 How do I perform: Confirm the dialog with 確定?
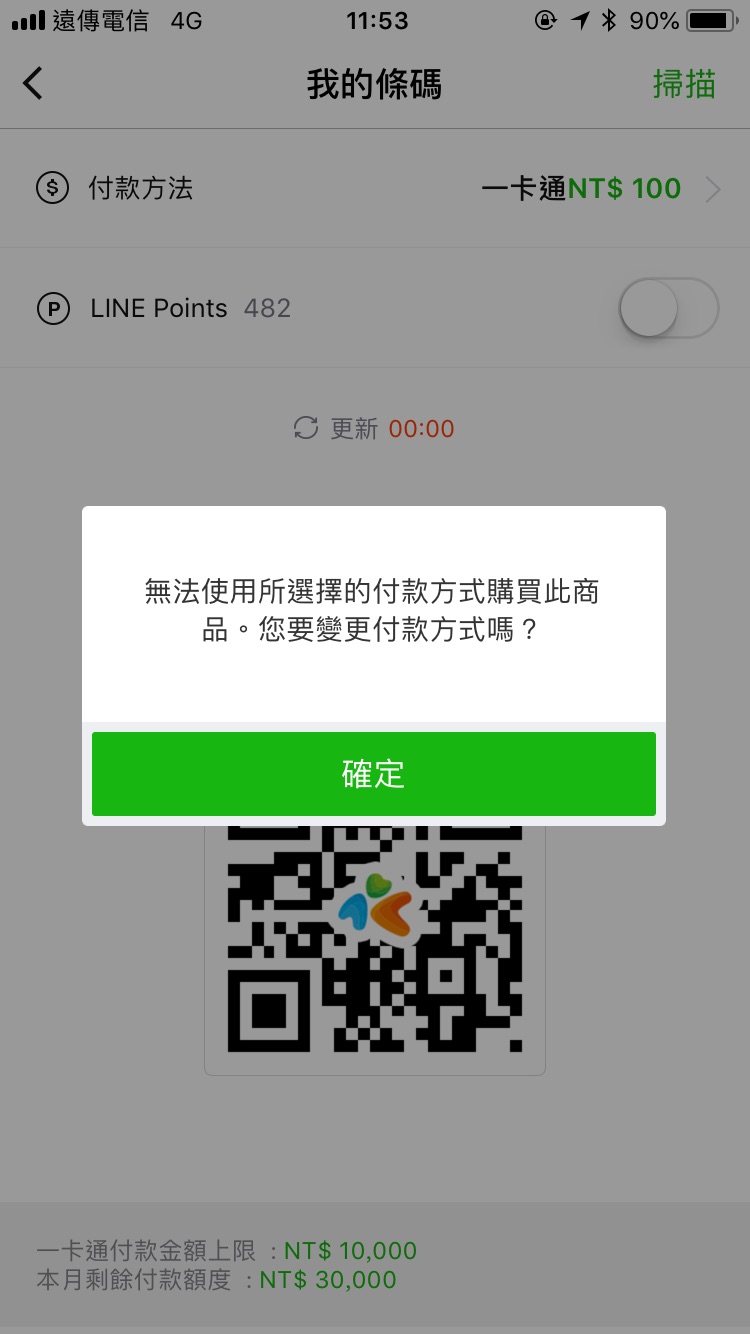tap(374, 774)
